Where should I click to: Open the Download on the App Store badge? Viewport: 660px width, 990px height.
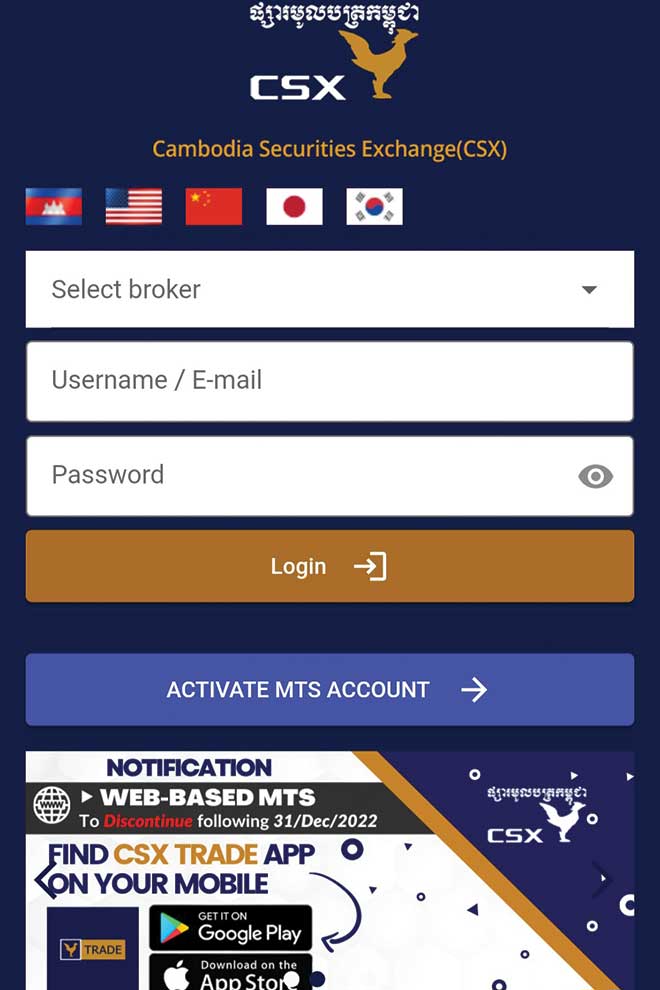coord(231,972)
